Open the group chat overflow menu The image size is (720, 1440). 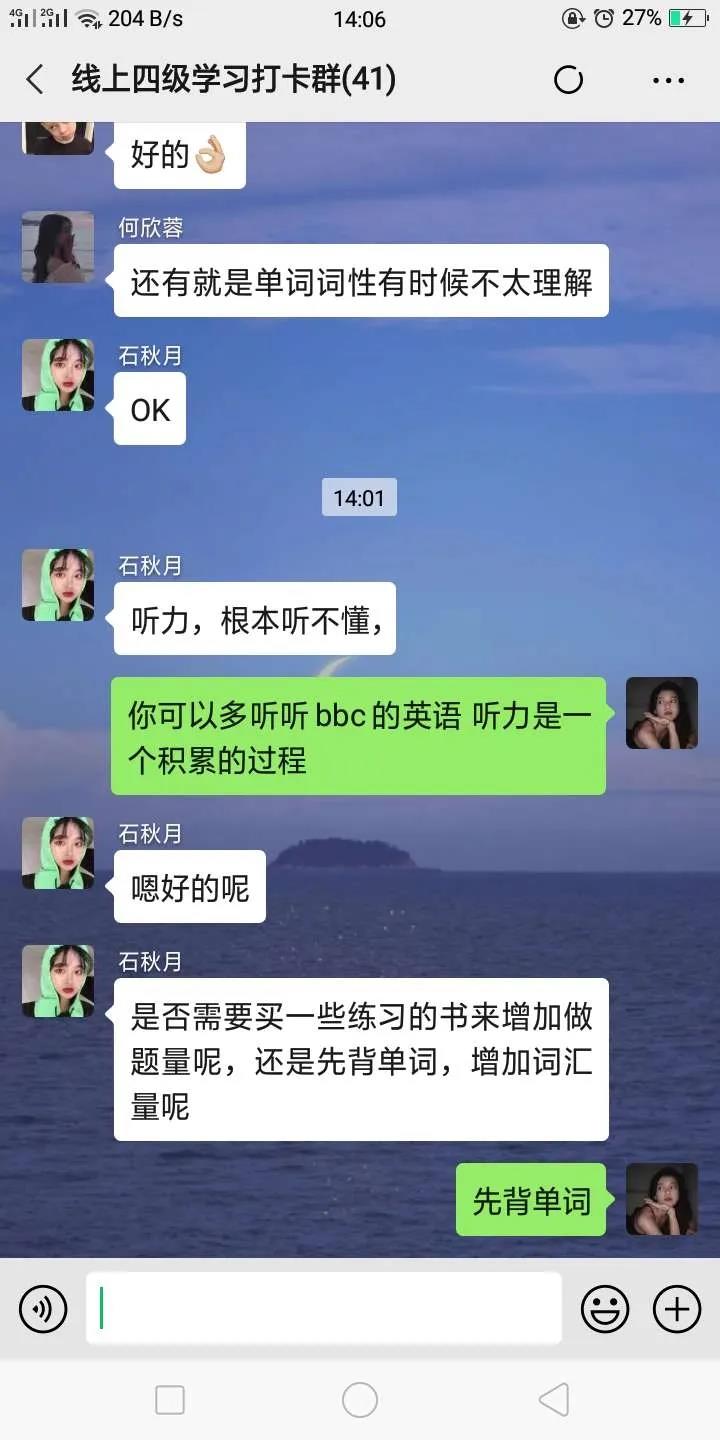point(668,80)
